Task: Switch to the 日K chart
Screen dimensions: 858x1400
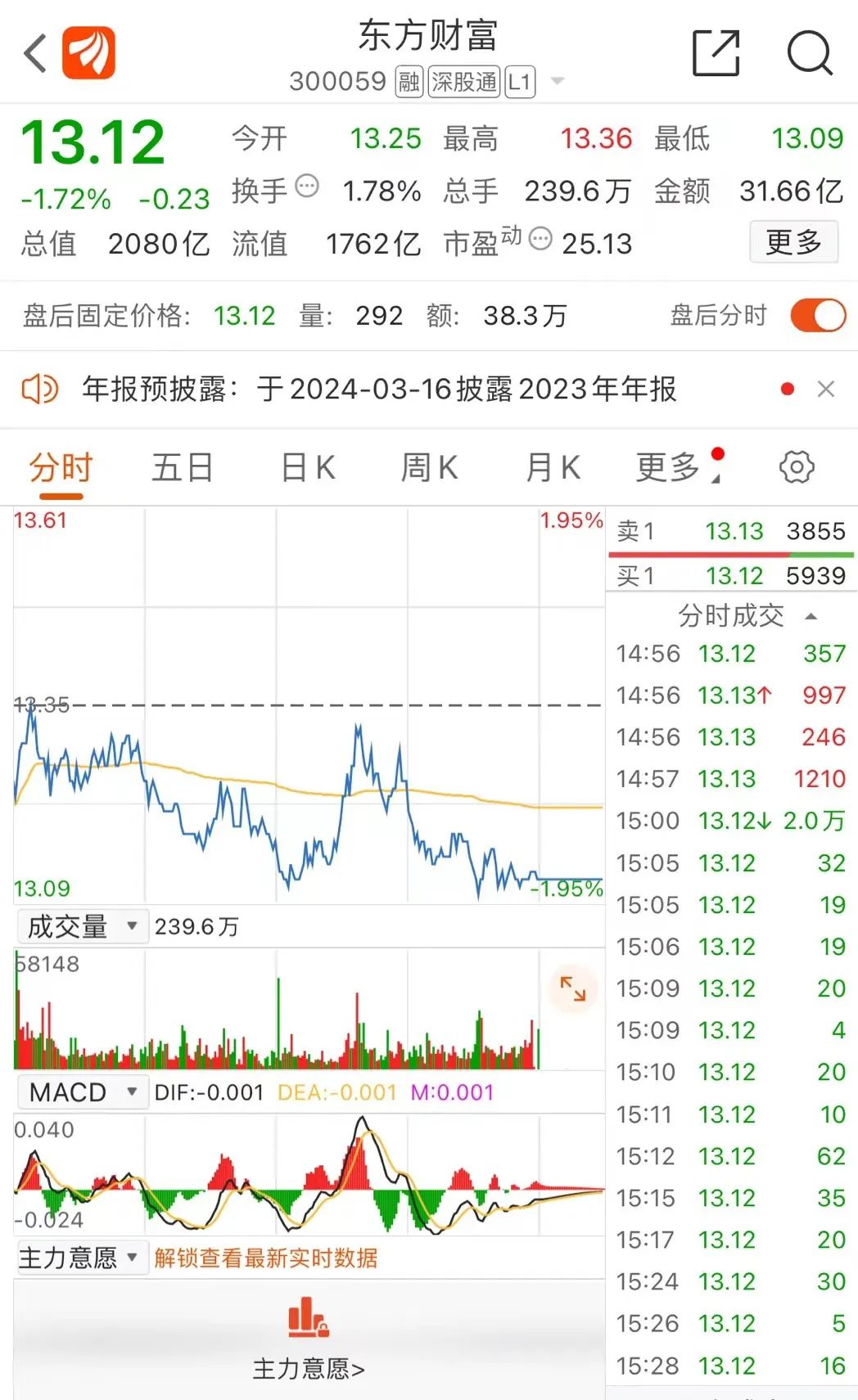Action: click(x=307, y=469)
